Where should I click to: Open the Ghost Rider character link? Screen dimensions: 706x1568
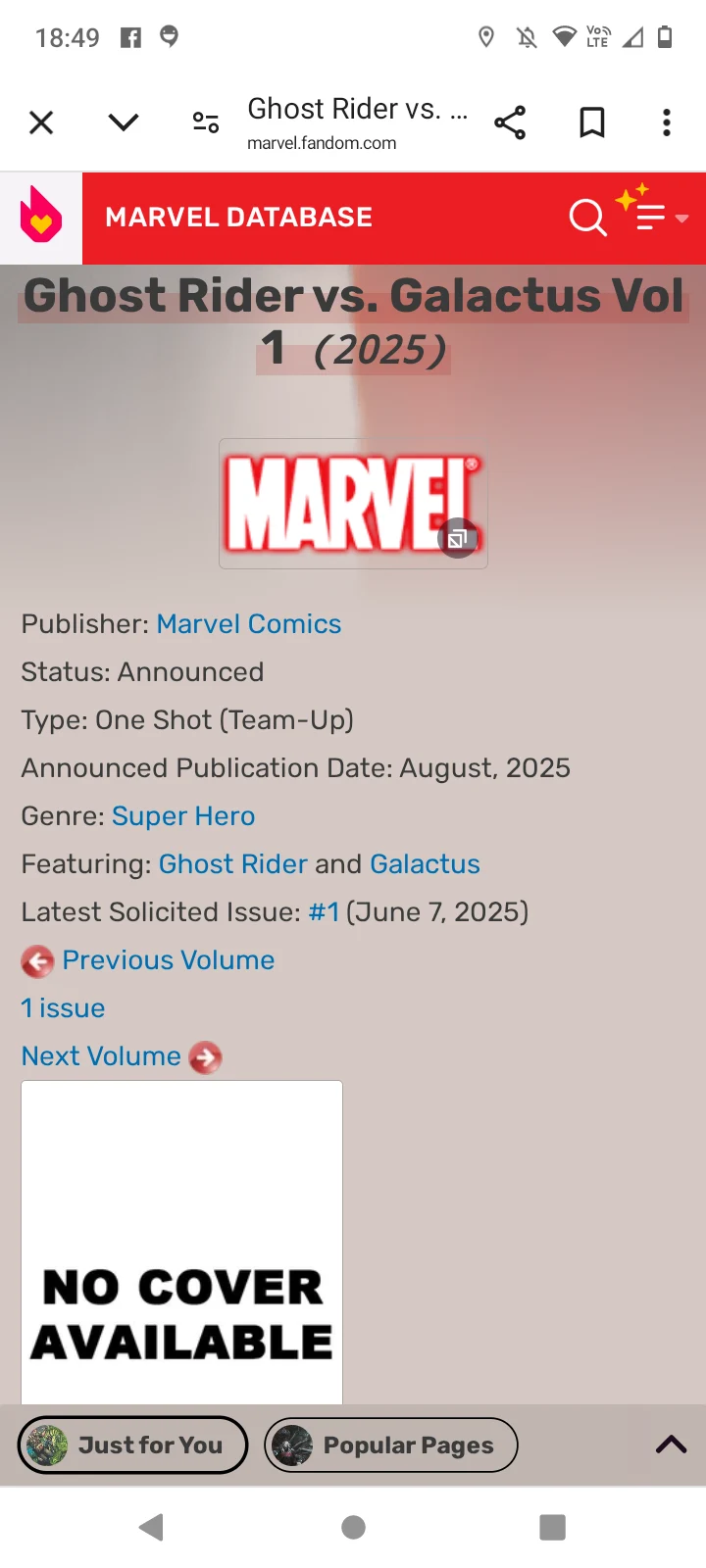(x=233, y=864)
